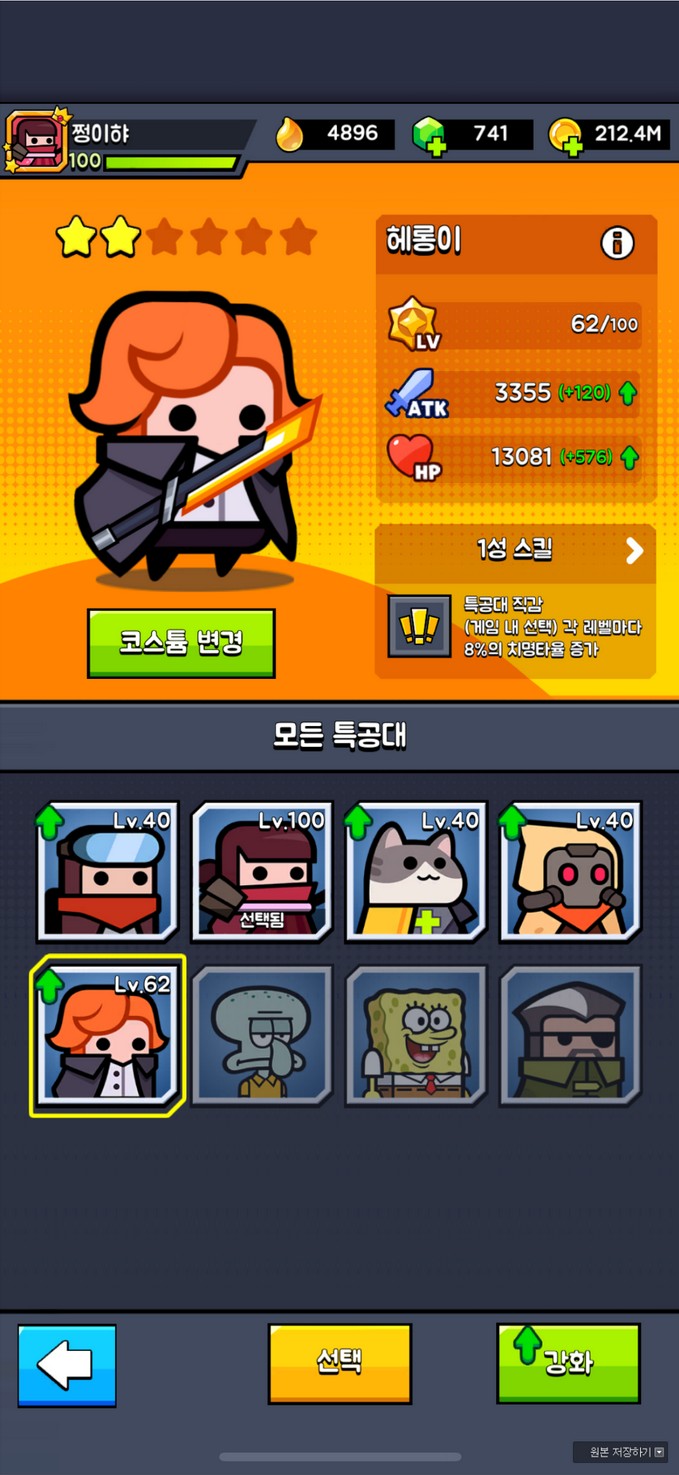Expand the 1성 스킬 arrow
Image resolution: width=679 pixels, height=1475 pixels.
634,550
